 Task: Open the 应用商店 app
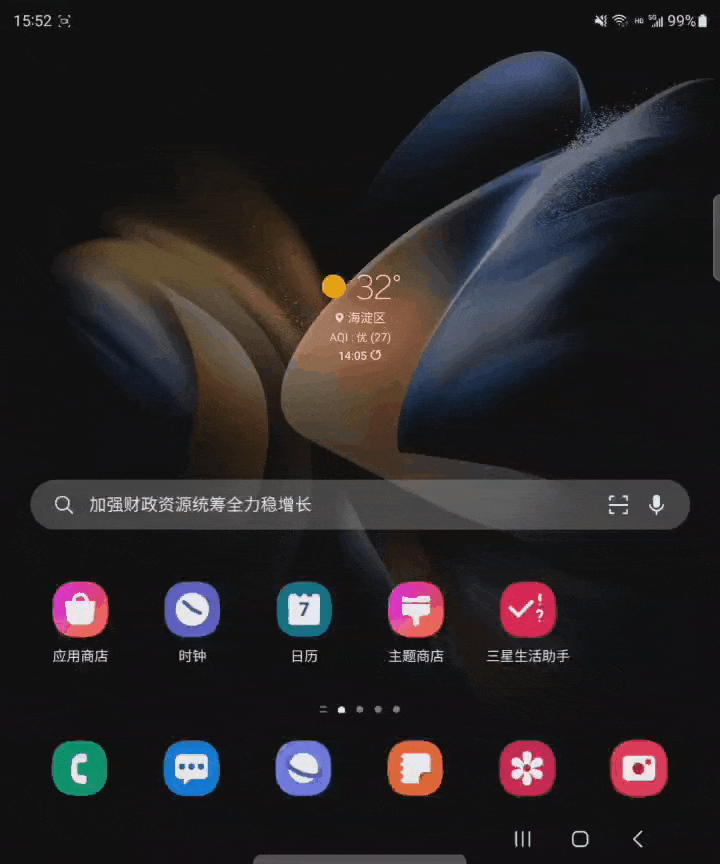80,609
